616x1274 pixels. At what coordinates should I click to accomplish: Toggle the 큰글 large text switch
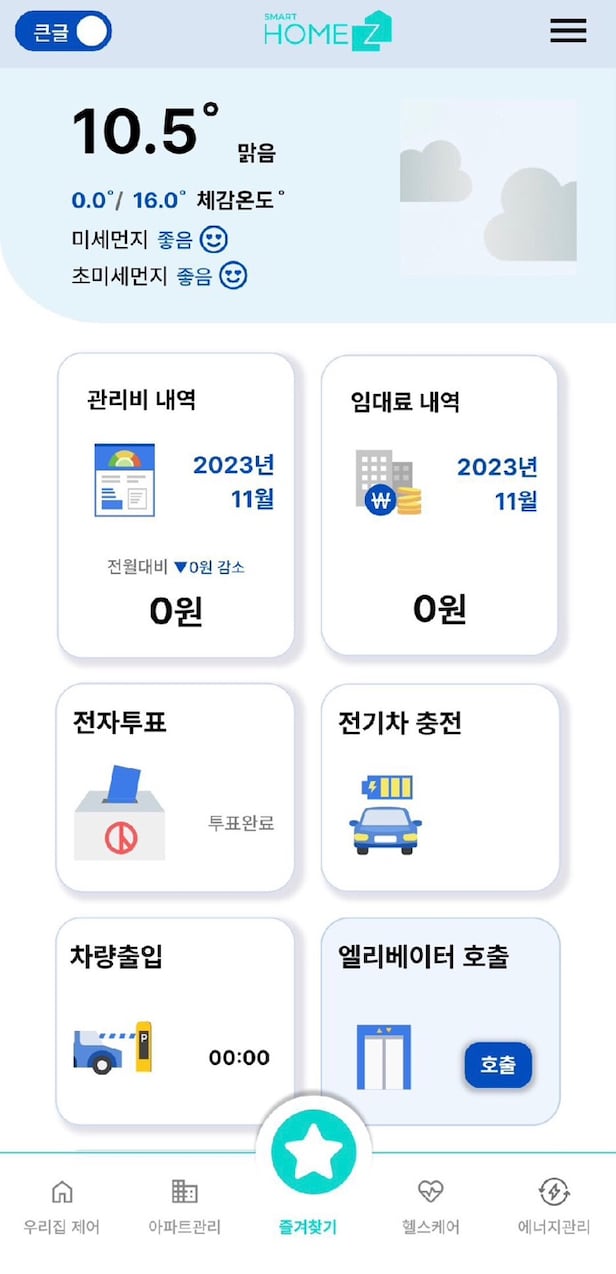(63, 32)
